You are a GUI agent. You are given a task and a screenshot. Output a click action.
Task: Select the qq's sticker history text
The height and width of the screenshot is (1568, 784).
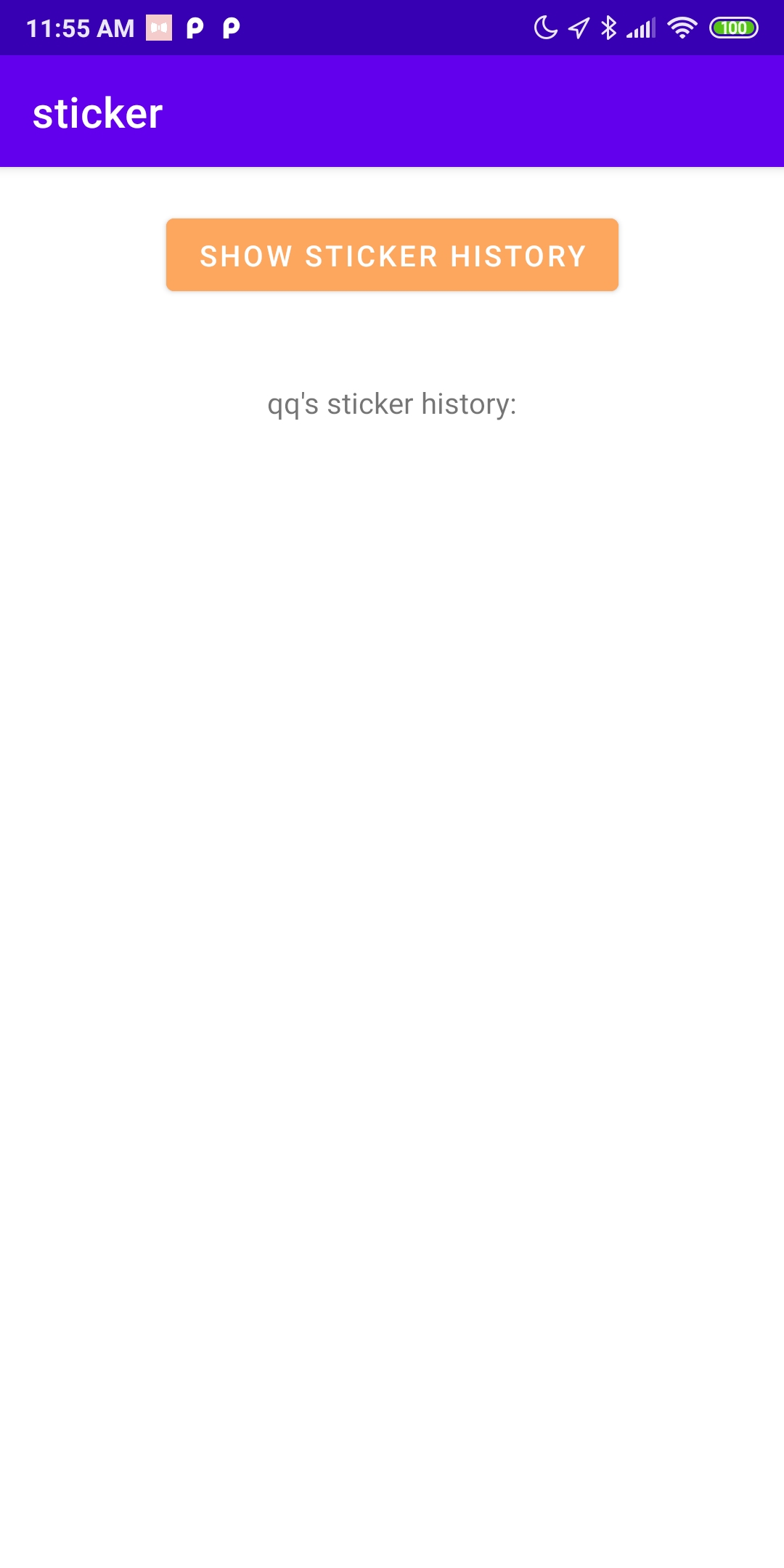(x=392, y=404)
